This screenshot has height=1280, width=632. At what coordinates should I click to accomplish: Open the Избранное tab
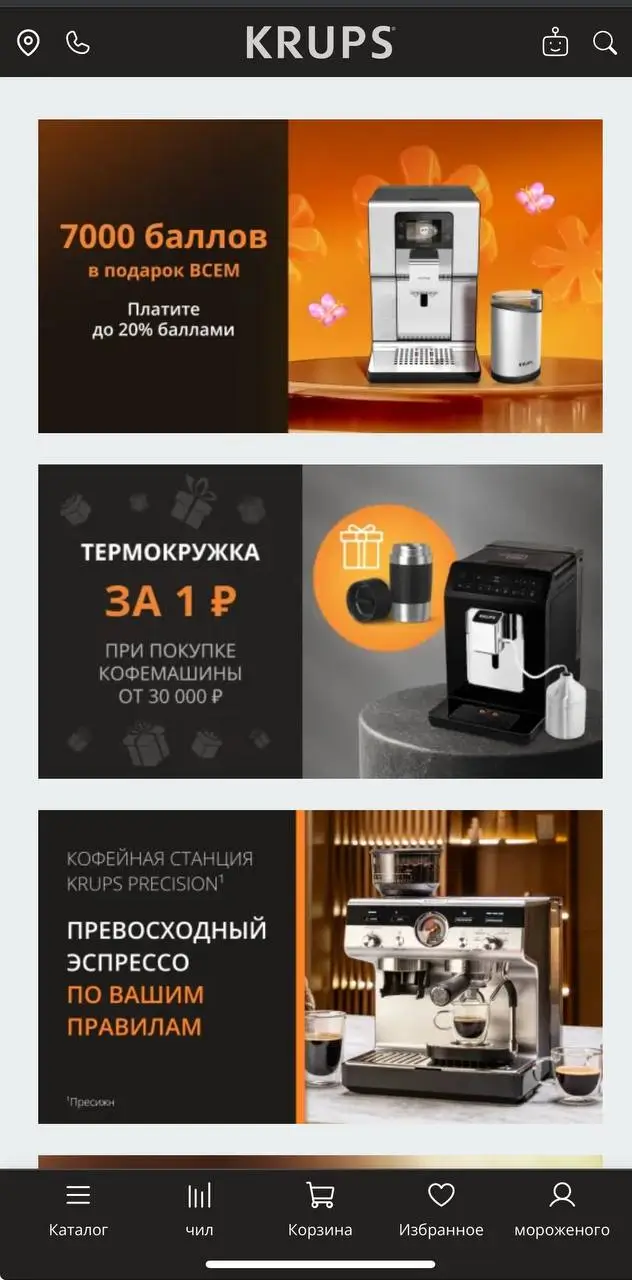(x=441, y=1210)
